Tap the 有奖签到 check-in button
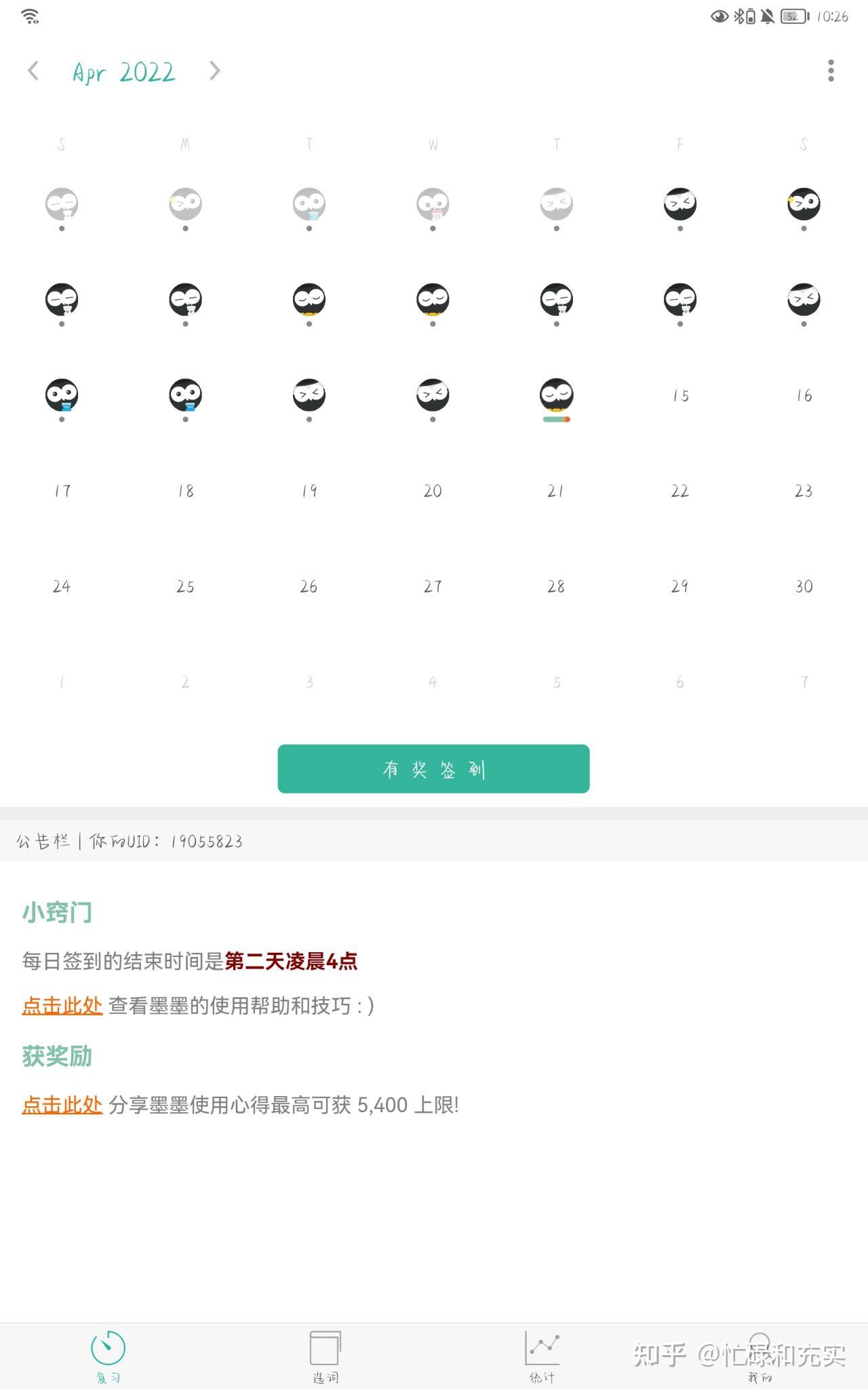Viewport: 868px width, 1389px height. (x=433, y=768)
